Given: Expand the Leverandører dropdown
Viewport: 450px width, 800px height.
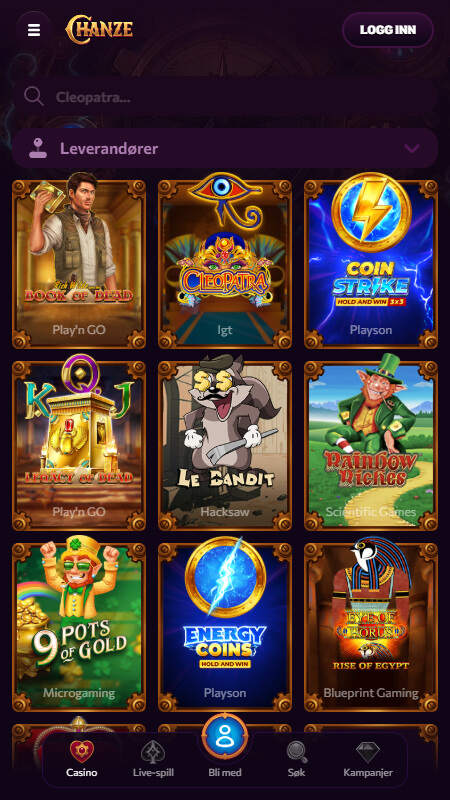Looking at the screenshot, I should [225, 148].
